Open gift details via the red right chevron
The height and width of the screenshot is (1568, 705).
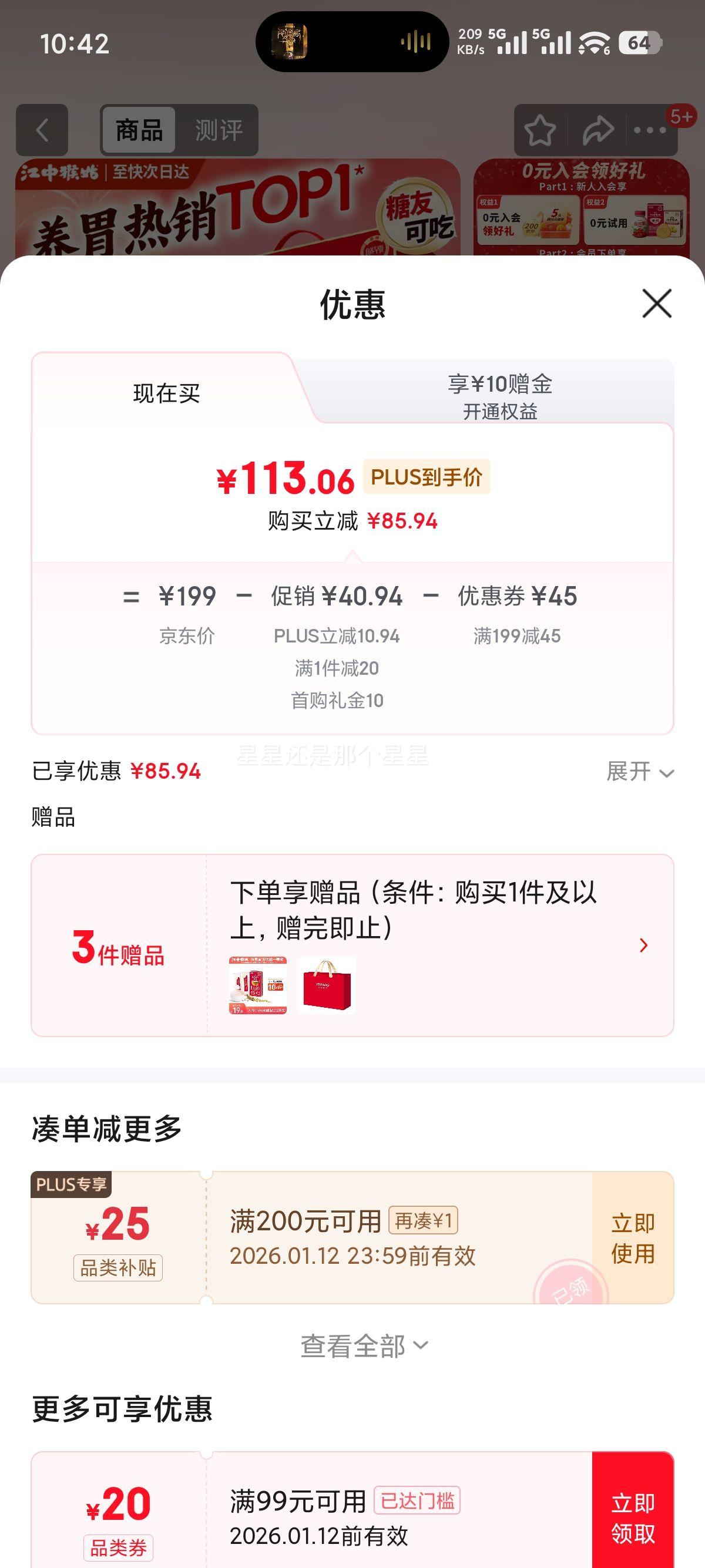click(643, 945)
